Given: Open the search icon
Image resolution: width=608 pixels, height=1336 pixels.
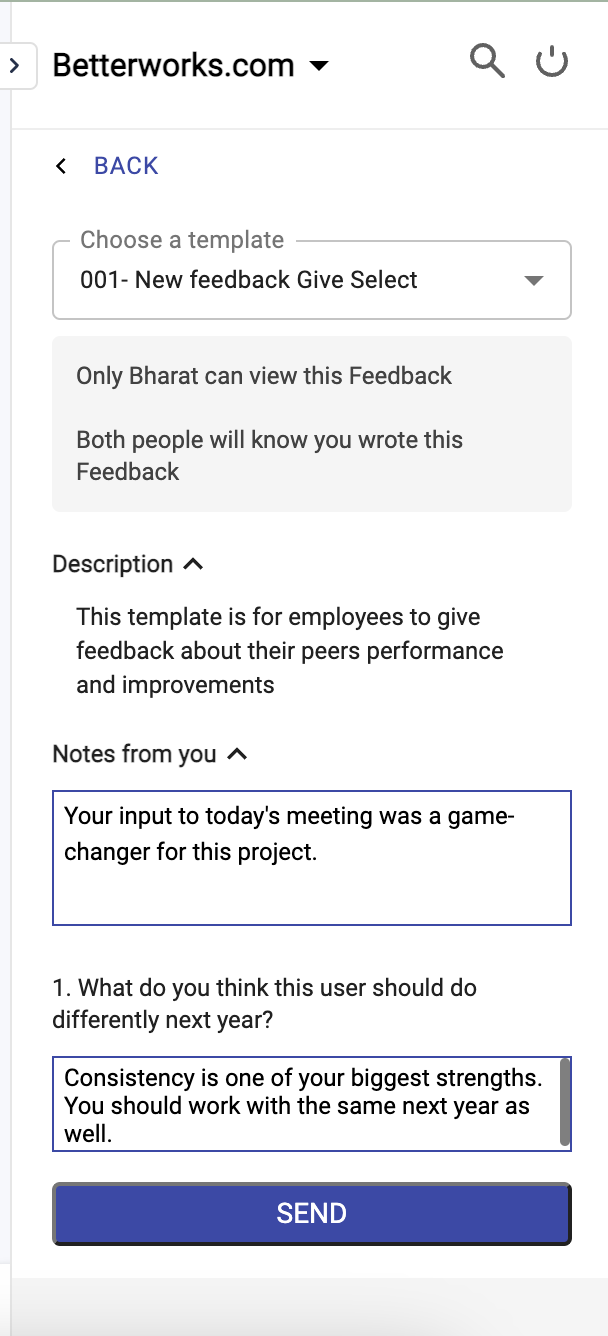Looking at the screenshot, I should click(487, 62).
